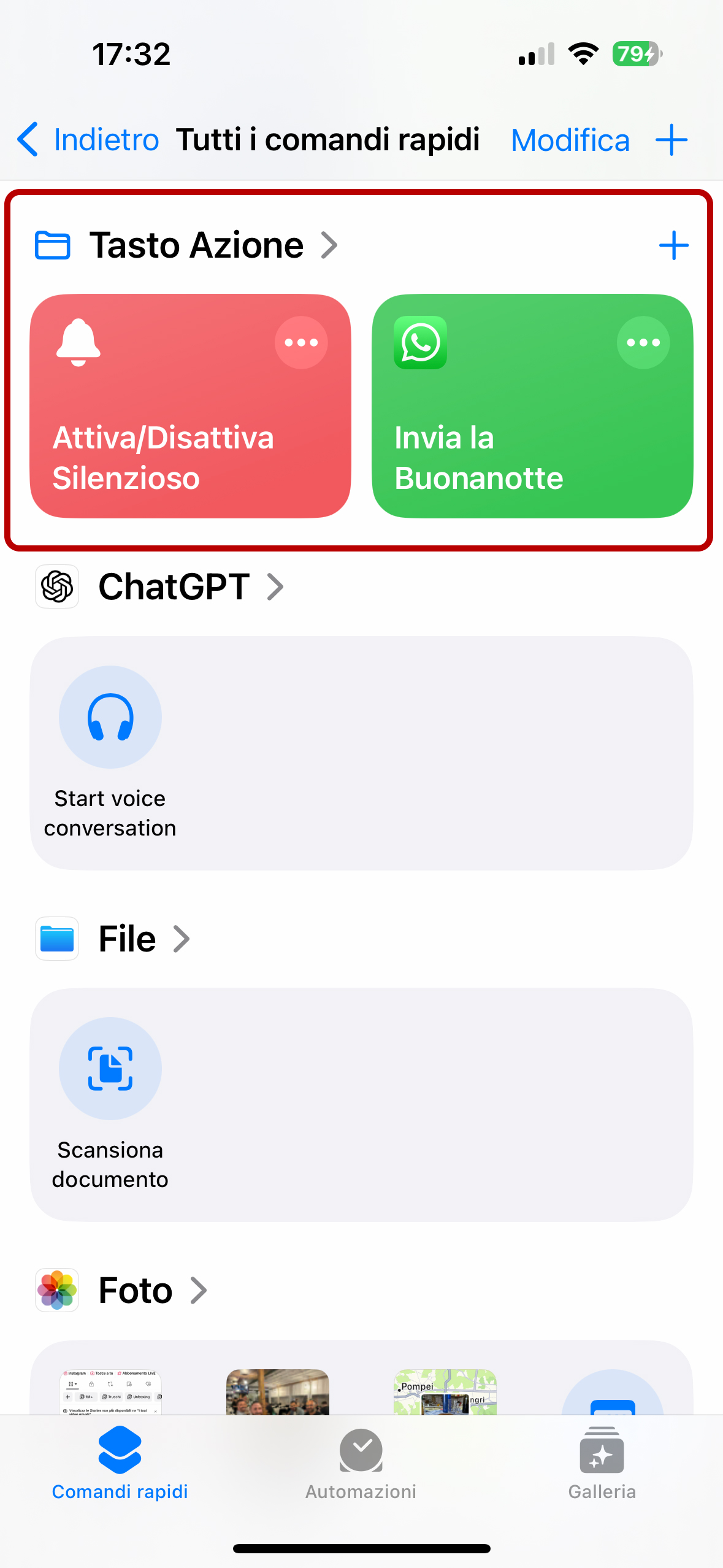Run the Attiva/Disattiva Silenzioso shortcut
723x1568 pixels.
point(190,406)
